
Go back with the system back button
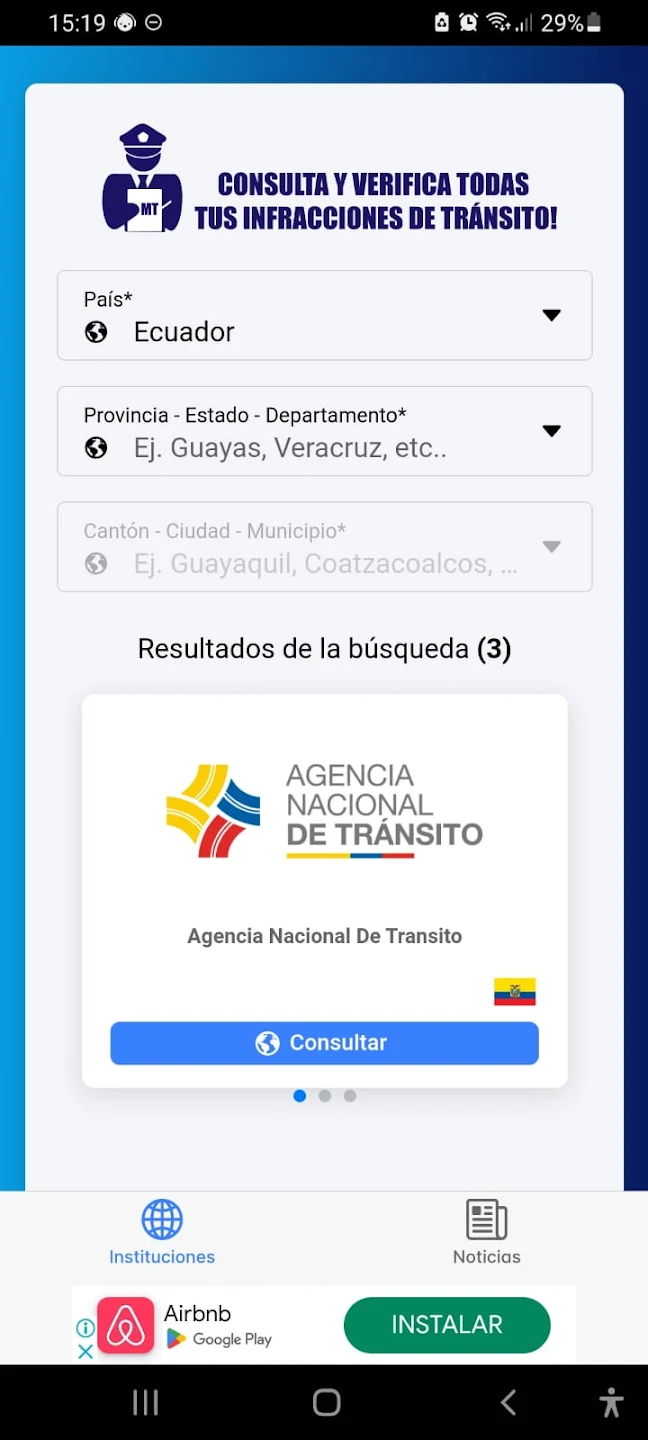click(508, 1403)
